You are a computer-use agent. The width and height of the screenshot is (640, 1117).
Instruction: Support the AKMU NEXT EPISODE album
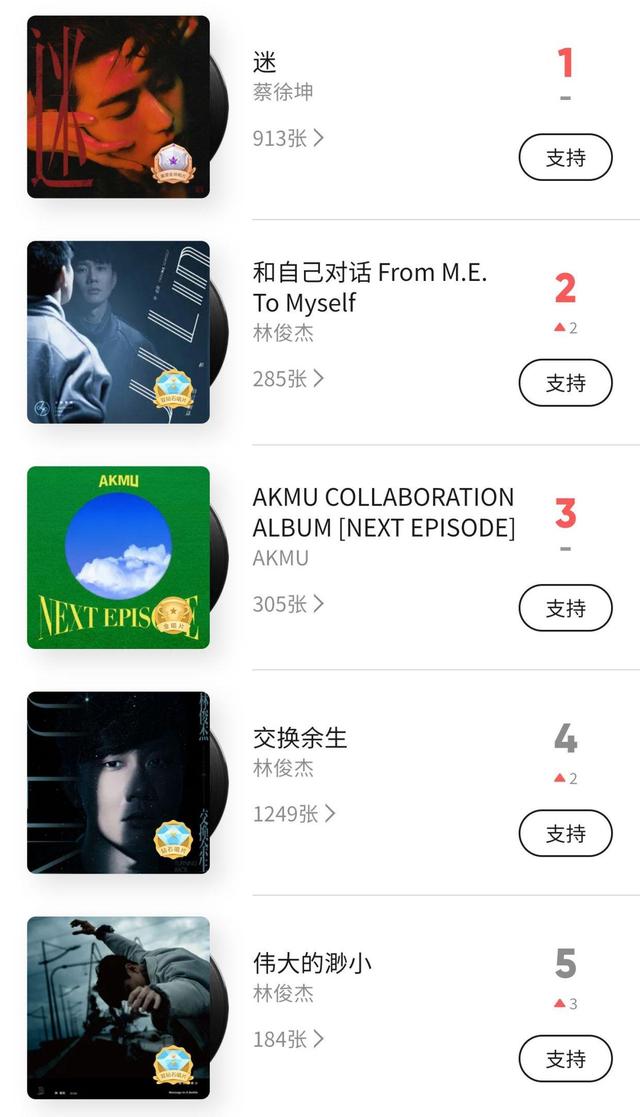click(565, 608)
